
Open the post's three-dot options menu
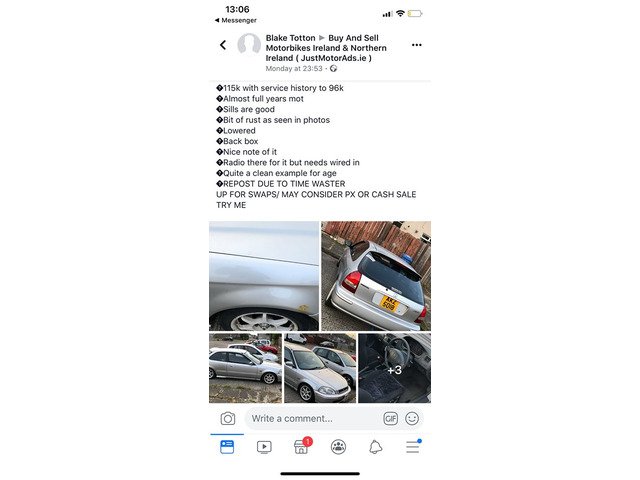pos(416,45)
